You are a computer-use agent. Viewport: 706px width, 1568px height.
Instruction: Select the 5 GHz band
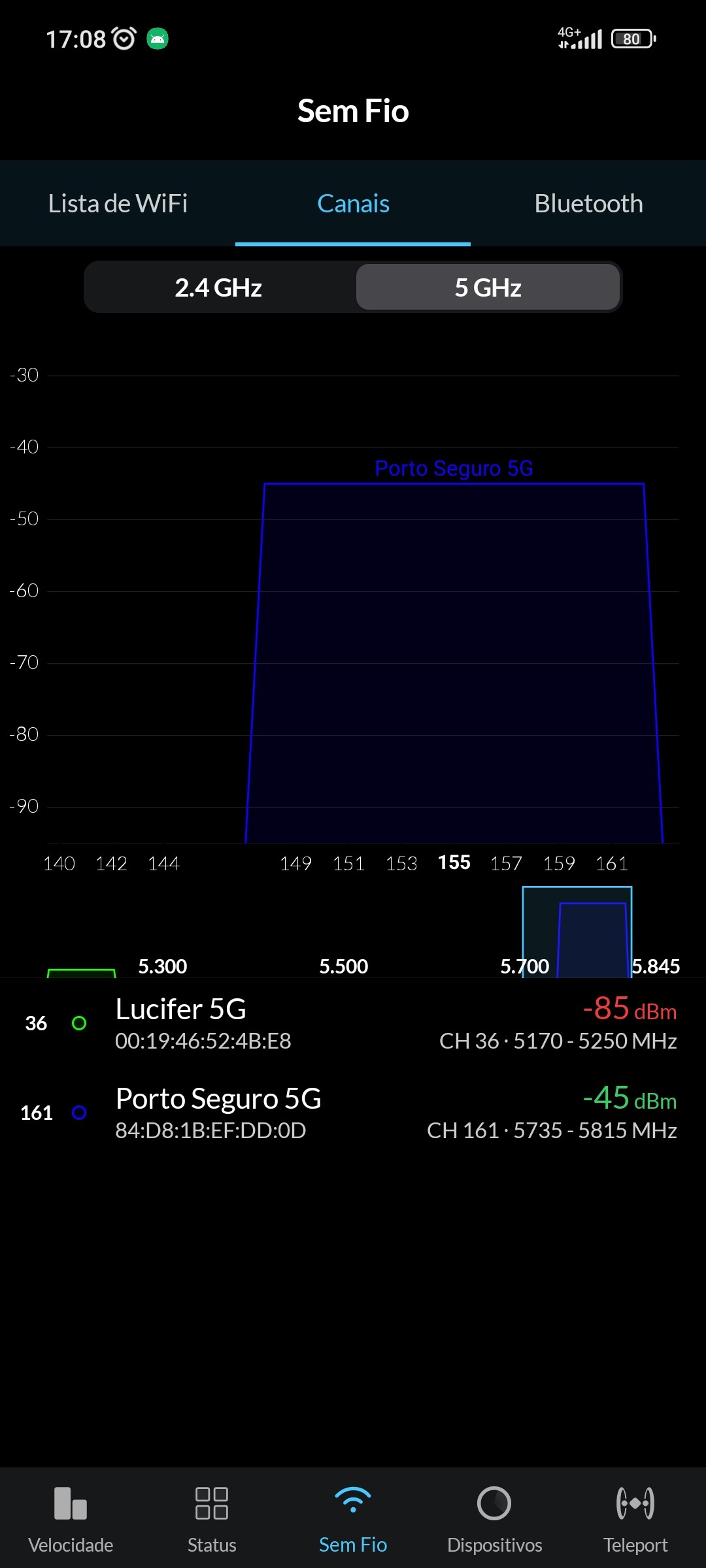pyautogui.click(x=488, y=287)
